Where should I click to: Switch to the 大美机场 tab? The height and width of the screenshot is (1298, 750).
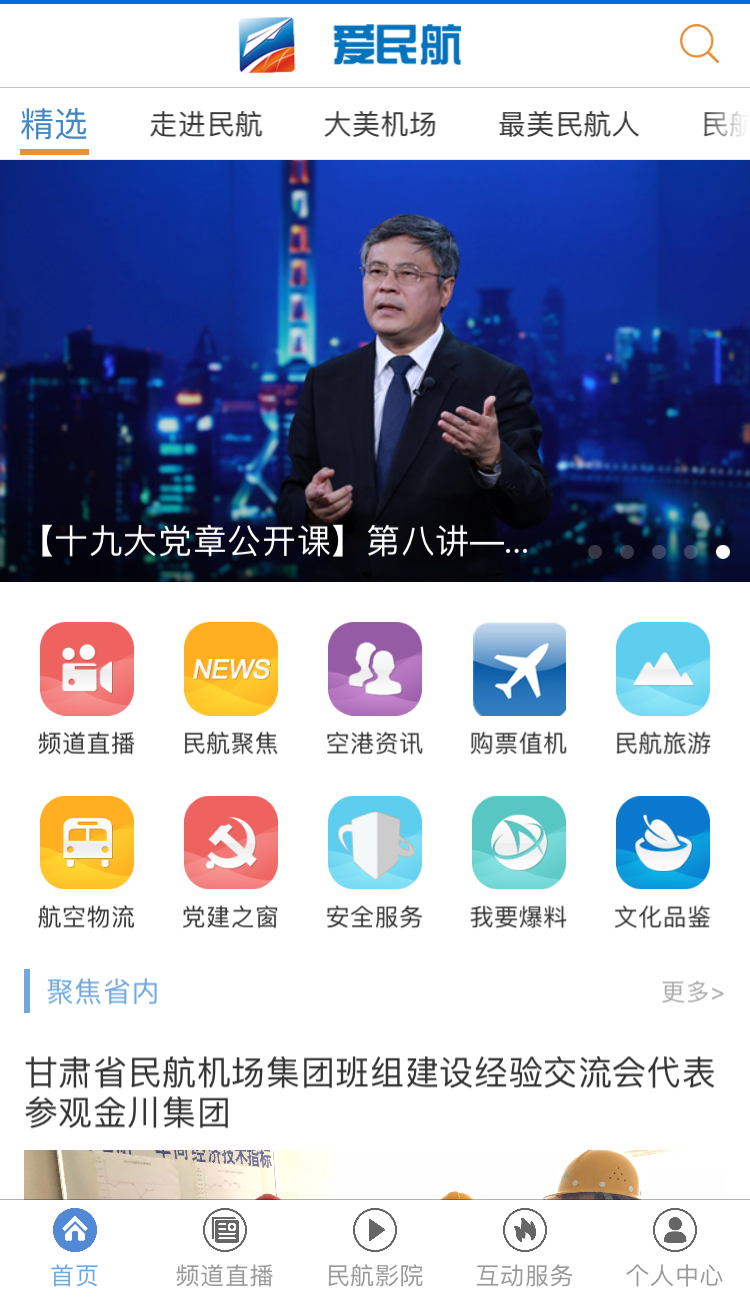(x=380, y=125)
